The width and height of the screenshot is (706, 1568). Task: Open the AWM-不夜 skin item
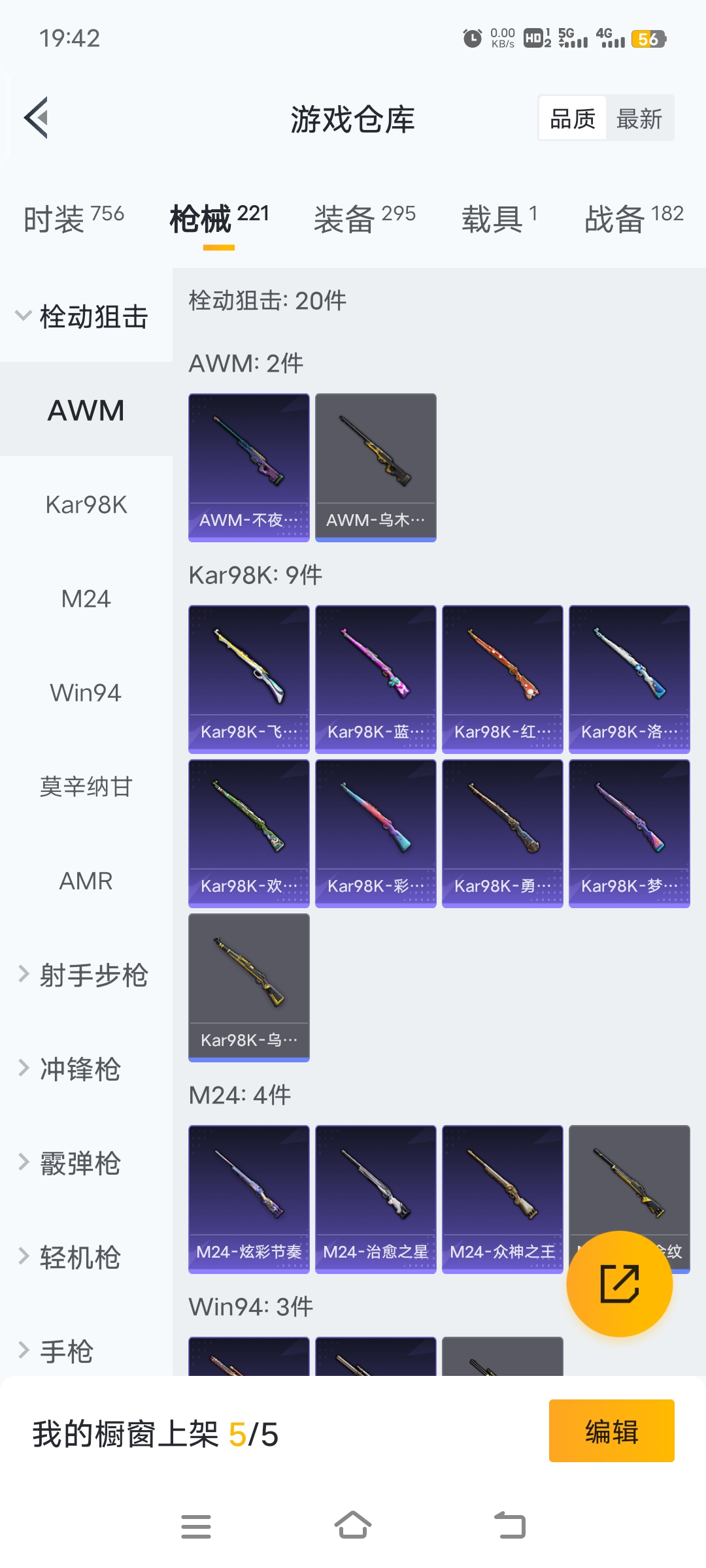(x=248, y=466)
